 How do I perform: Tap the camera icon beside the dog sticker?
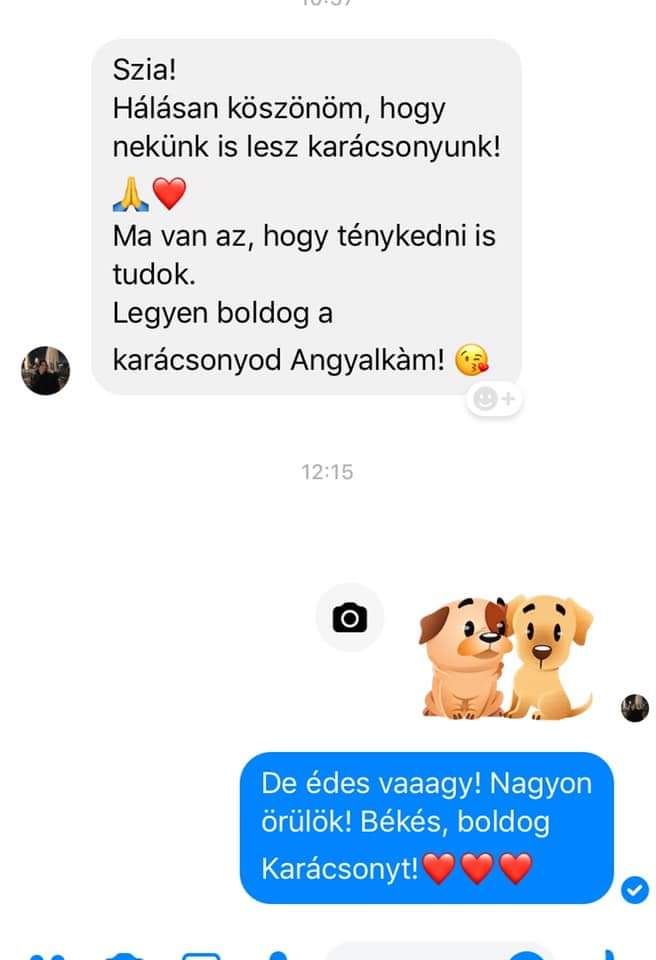tap(350, 617)
